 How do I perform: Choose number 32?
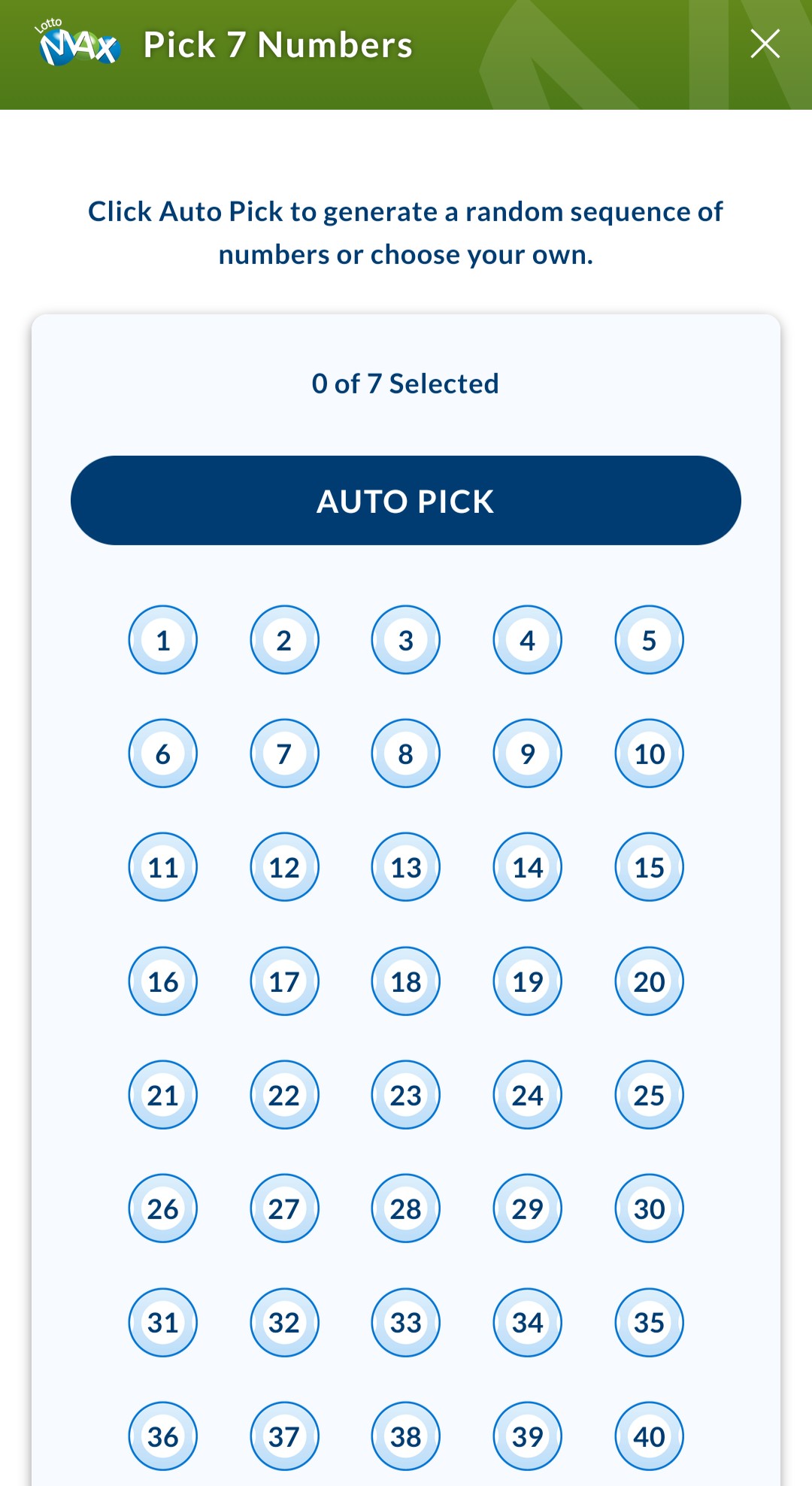284,1323
